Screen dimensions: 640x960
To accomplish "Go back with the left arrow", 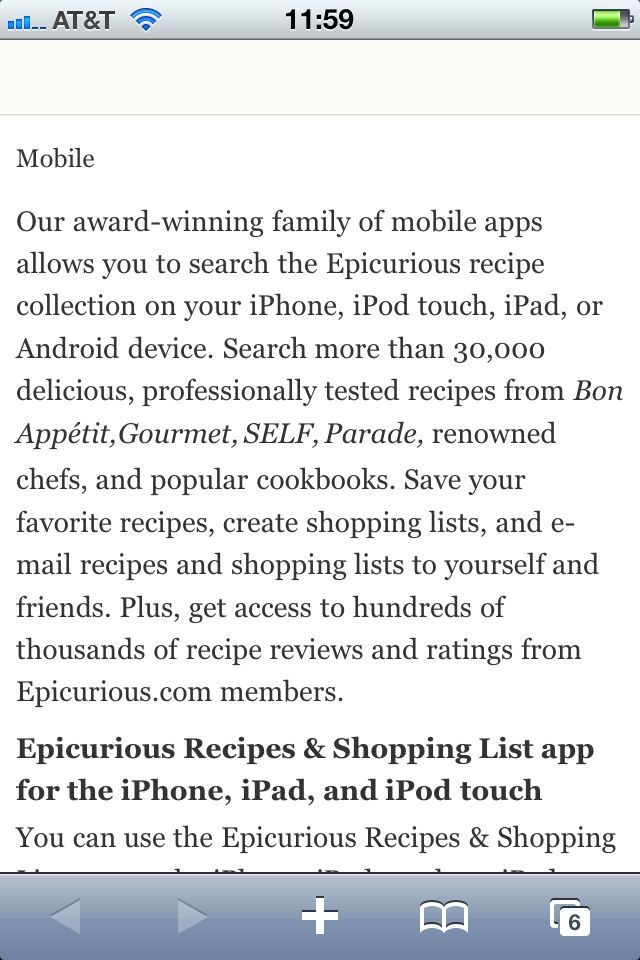I will [x=66, y=916].
